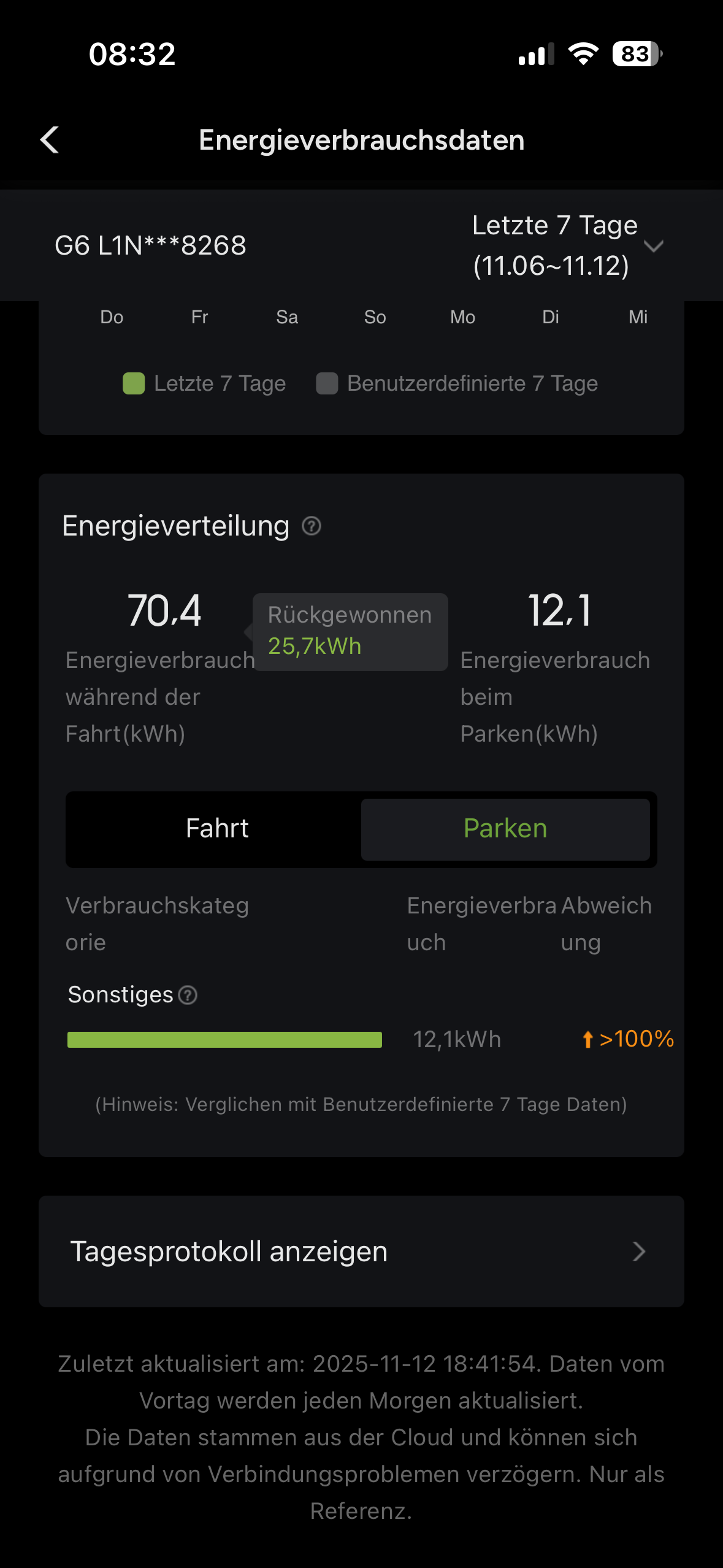Open the Letzte 7 Tage period dropdown
723x1568 pixels.
coord(567,245)
